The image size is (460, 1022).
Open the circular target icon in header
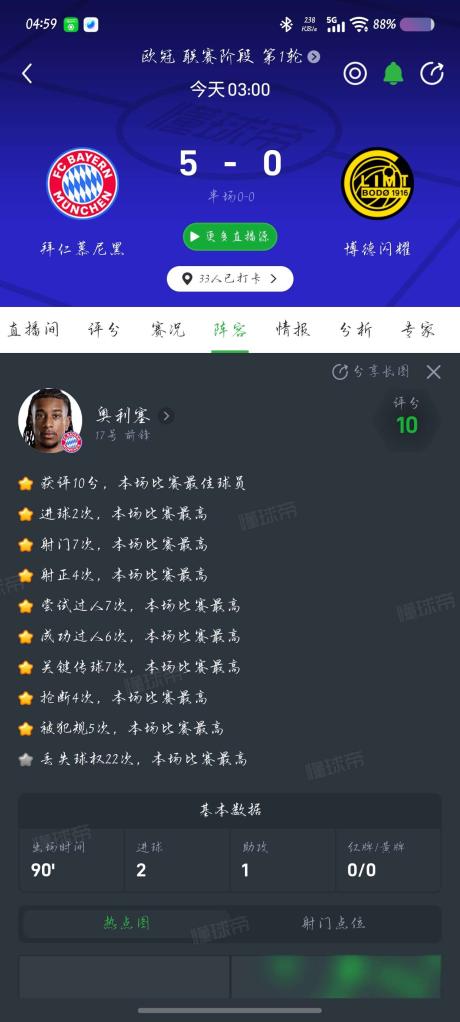355,74
